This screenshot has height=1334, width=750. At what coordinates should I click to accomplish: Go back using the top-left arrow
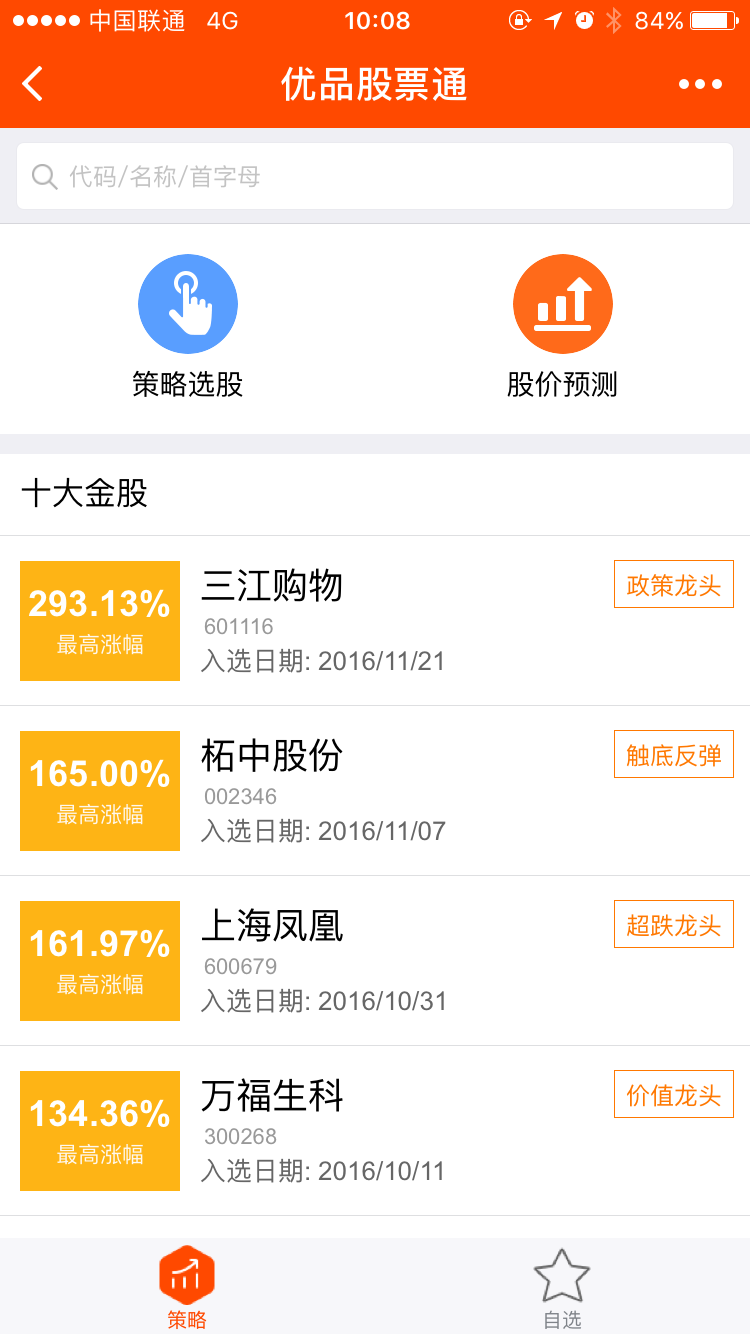click(33, 84)
